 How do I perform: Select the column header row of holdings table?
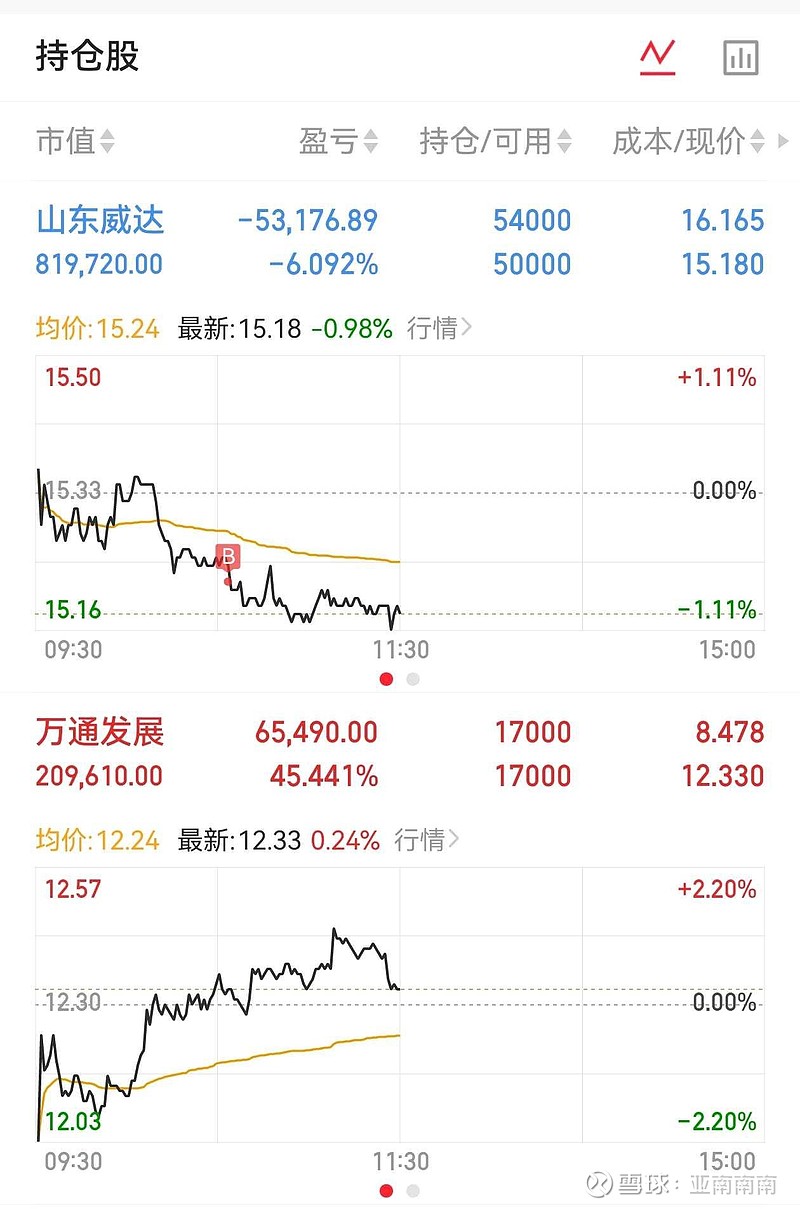click(x=400, y=141)
